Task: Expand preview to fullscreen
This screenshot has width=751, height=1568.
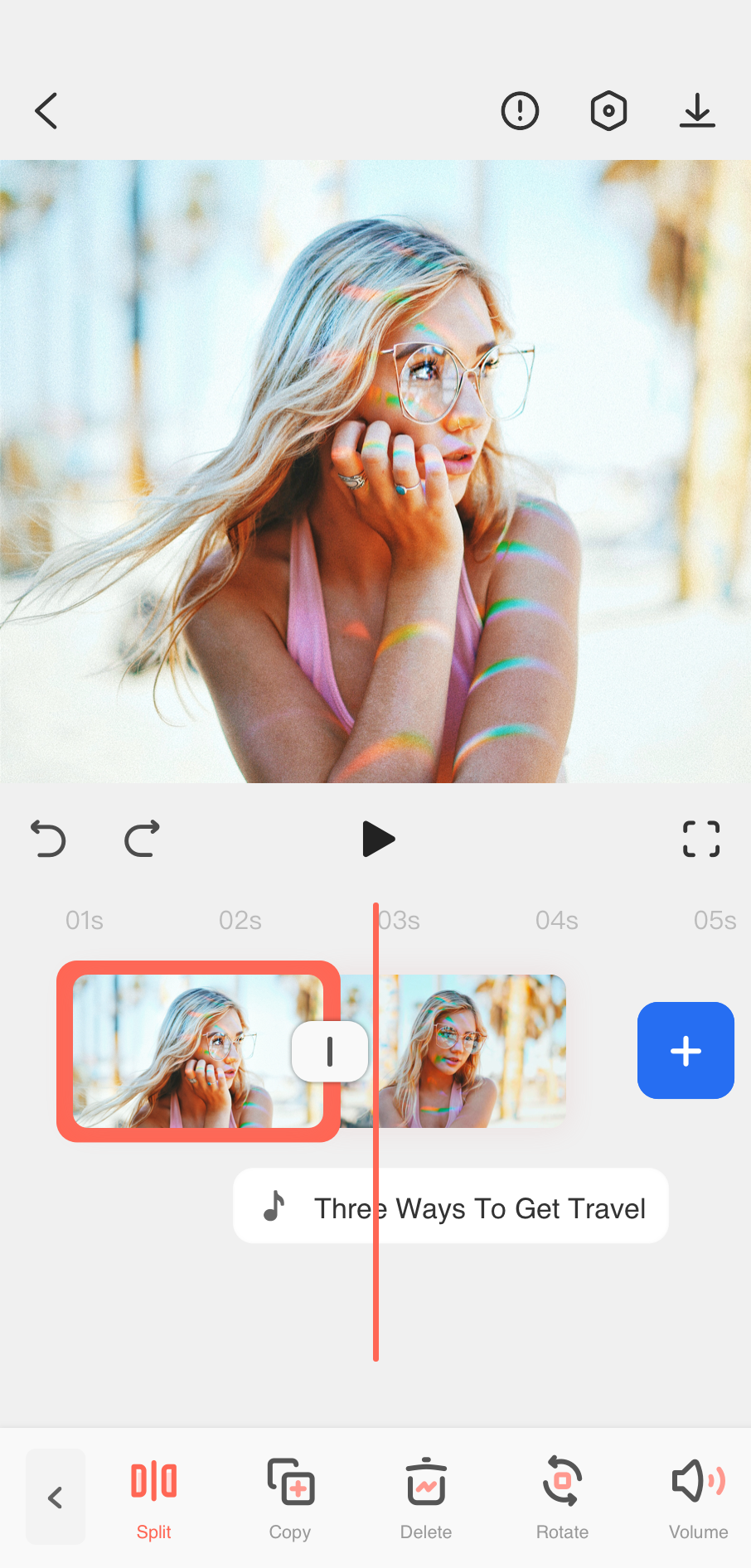Action: (x=700, y=839)
